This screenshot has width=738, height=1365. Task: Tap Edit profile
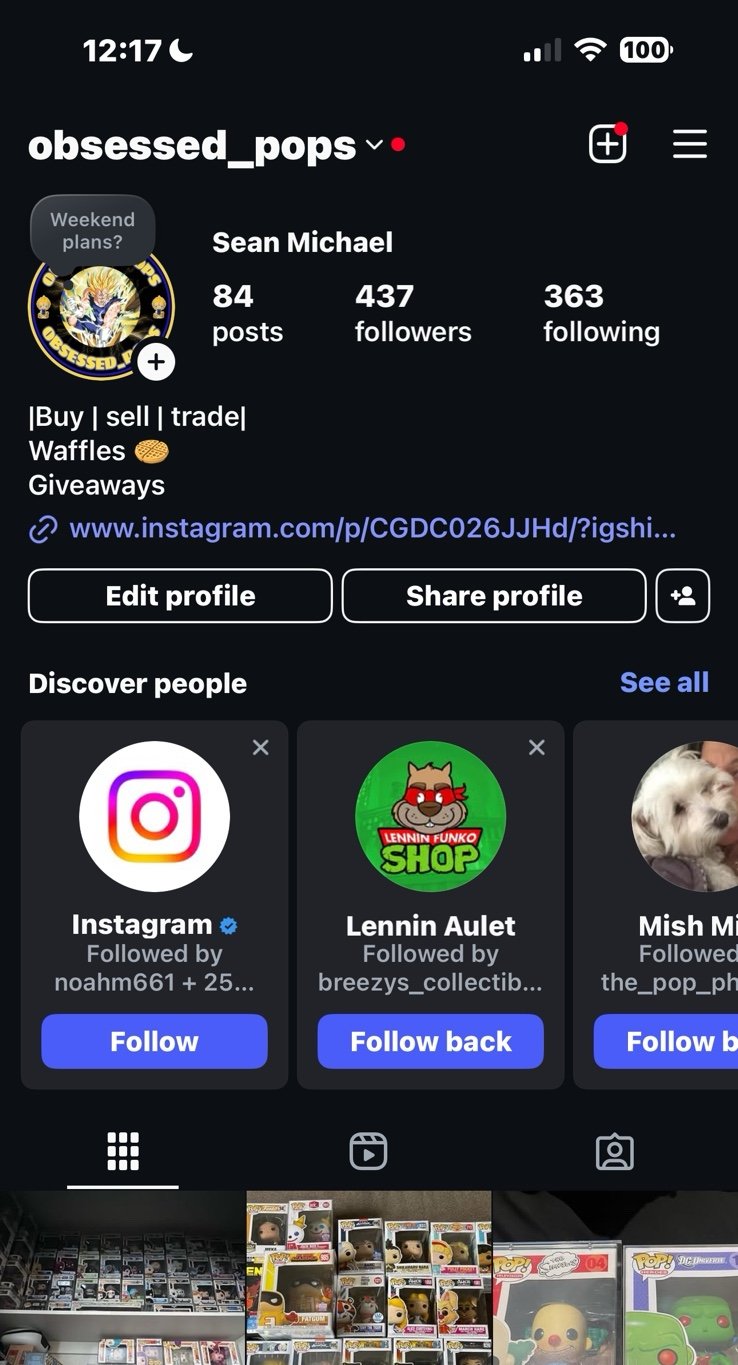180,596
